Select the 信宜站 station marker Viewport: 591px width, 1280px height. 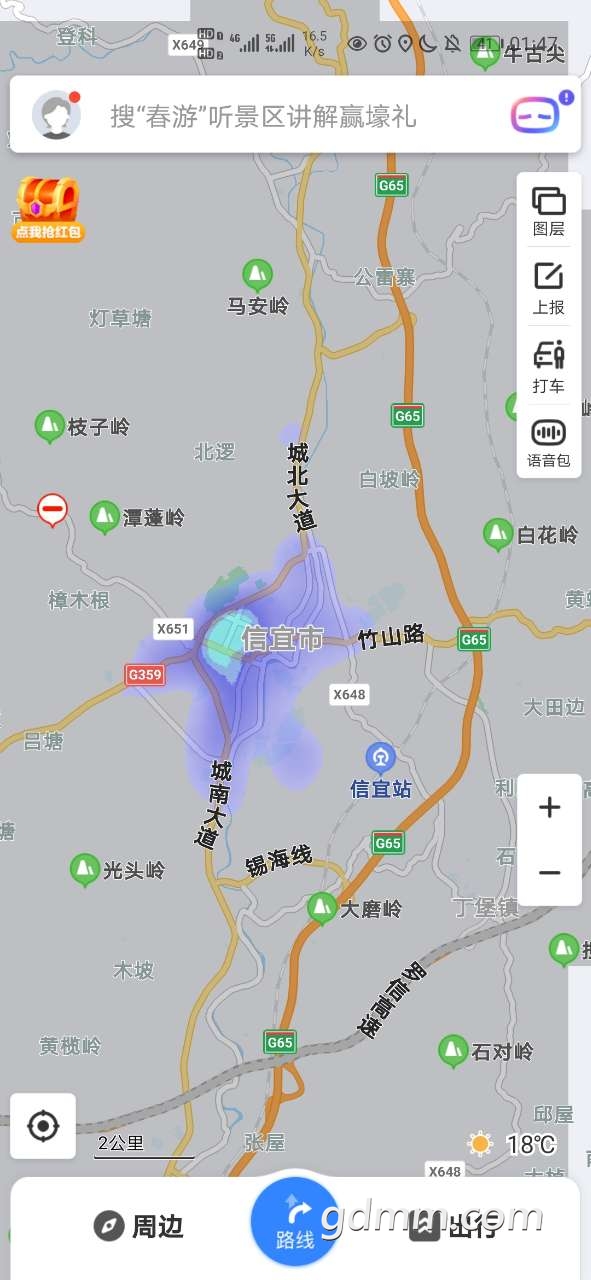380,771
